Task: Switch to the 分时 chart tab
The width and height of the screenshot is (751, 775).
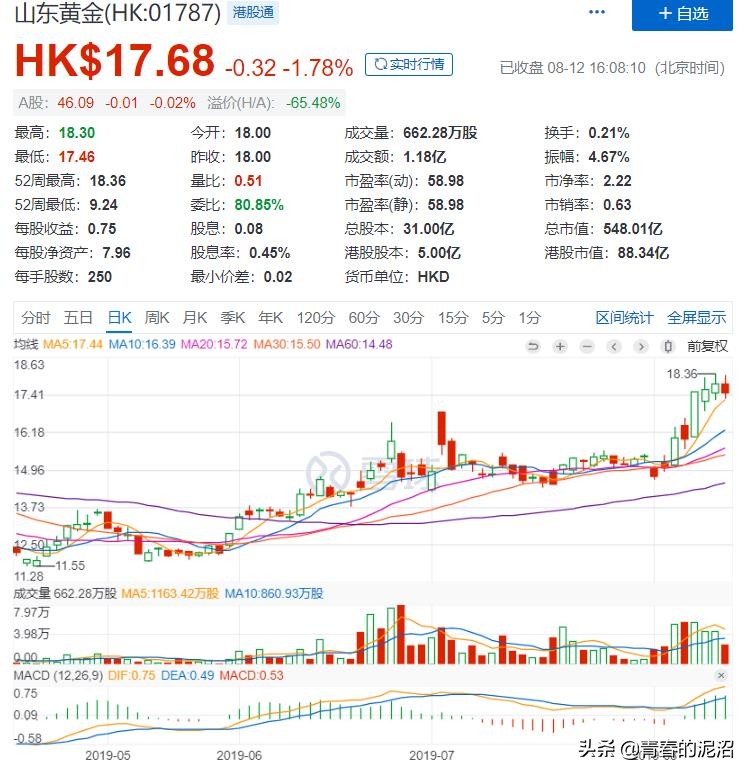Action: 35,318
